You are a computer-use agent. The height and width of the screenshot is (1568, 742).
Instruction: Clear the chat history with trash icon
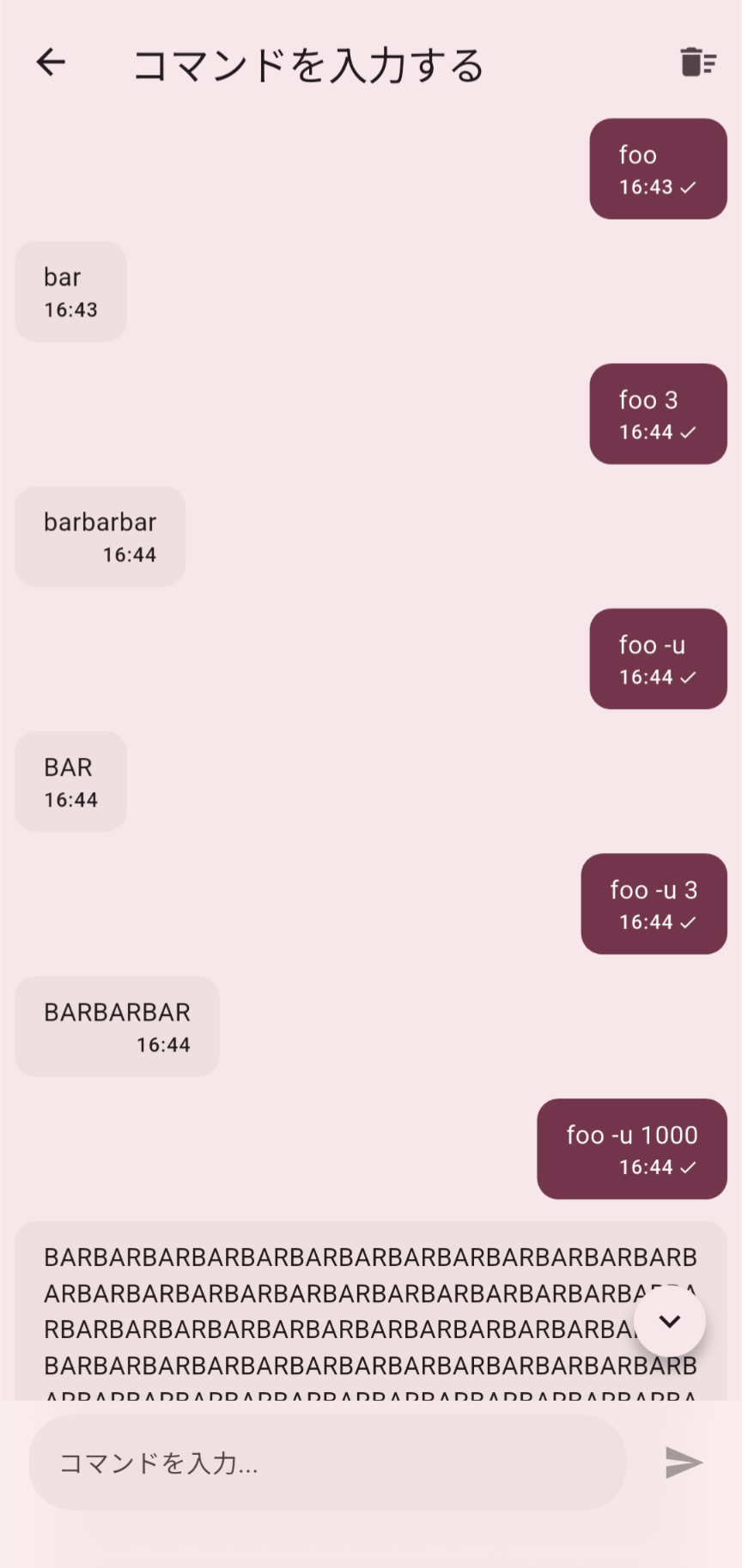pos(697,63)
